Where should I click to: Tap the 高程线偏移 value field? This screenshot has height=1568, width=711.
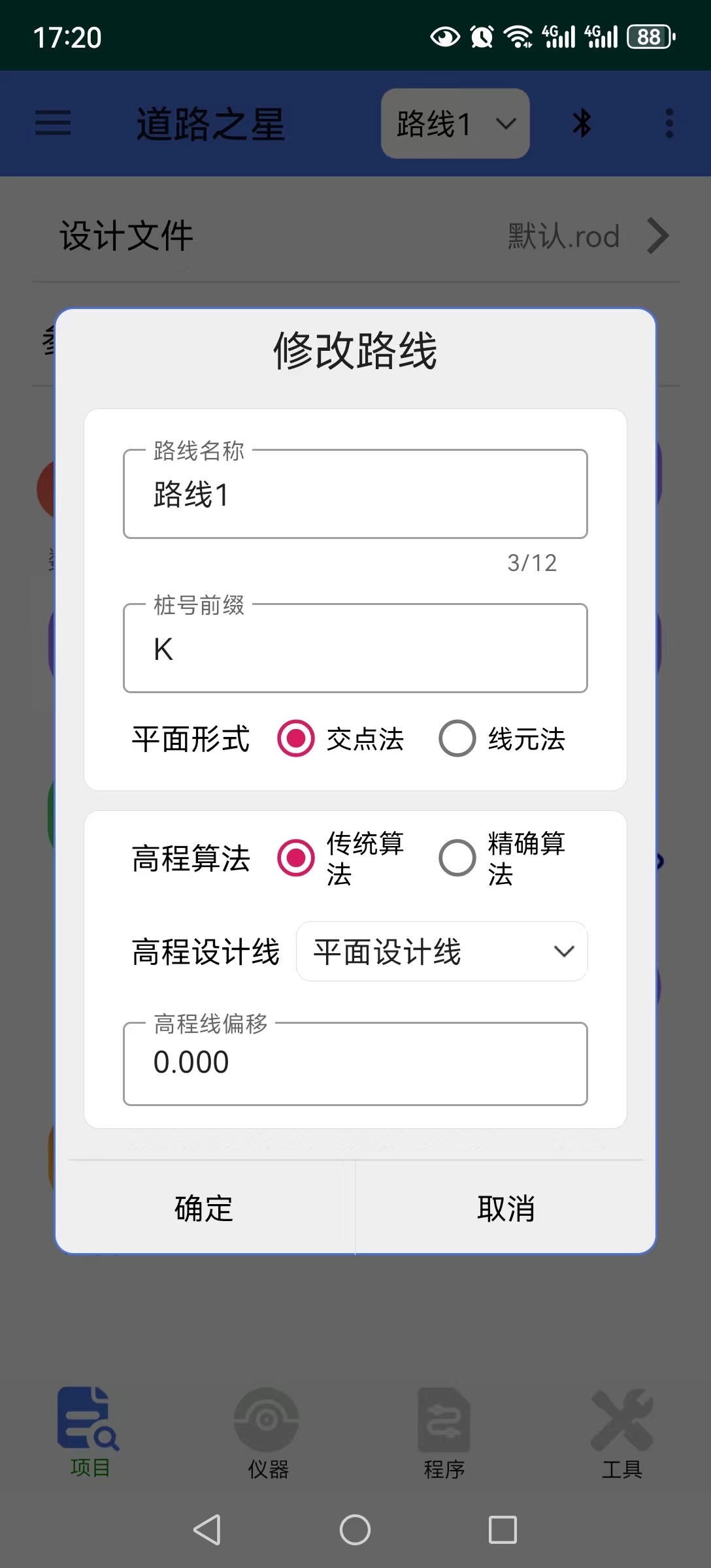[x=355, y=1064]
